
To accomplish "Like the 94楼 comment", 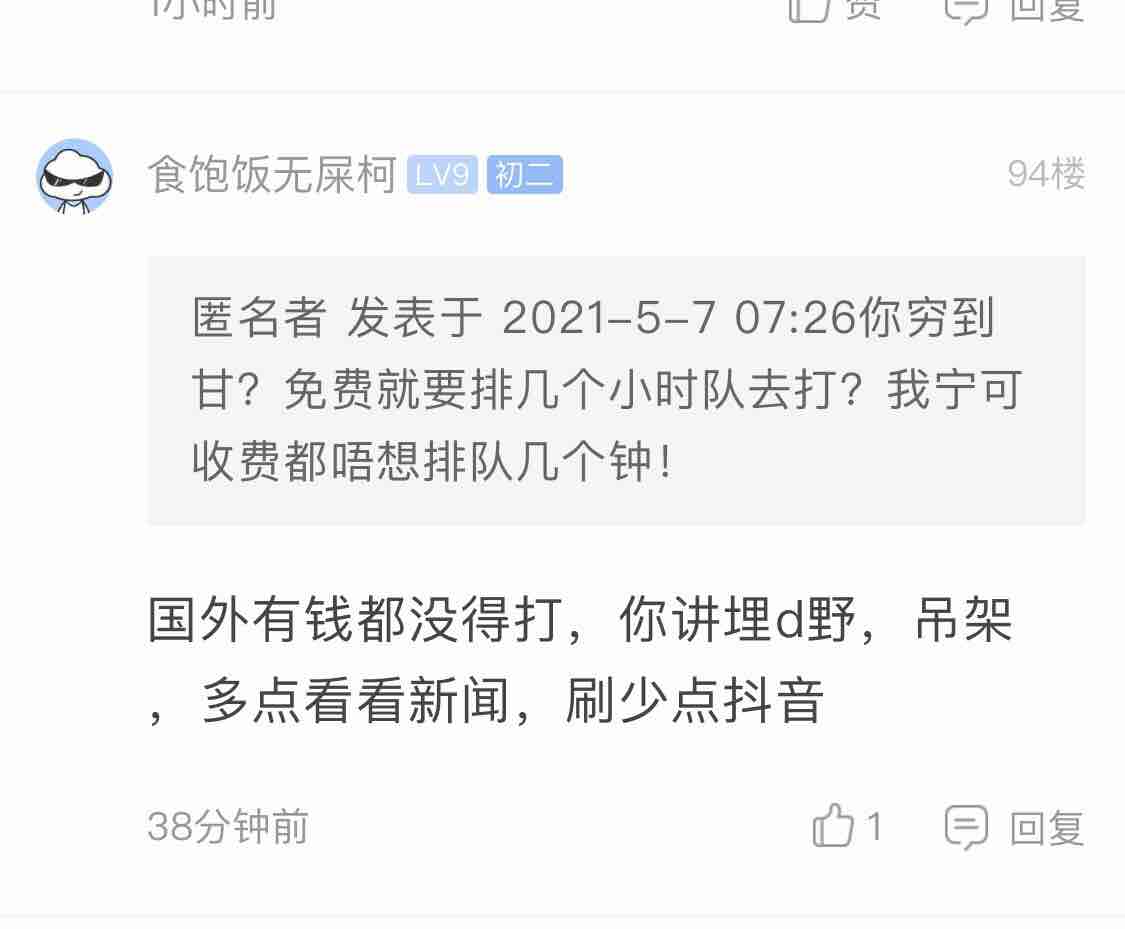I will [x=846, y=827].
